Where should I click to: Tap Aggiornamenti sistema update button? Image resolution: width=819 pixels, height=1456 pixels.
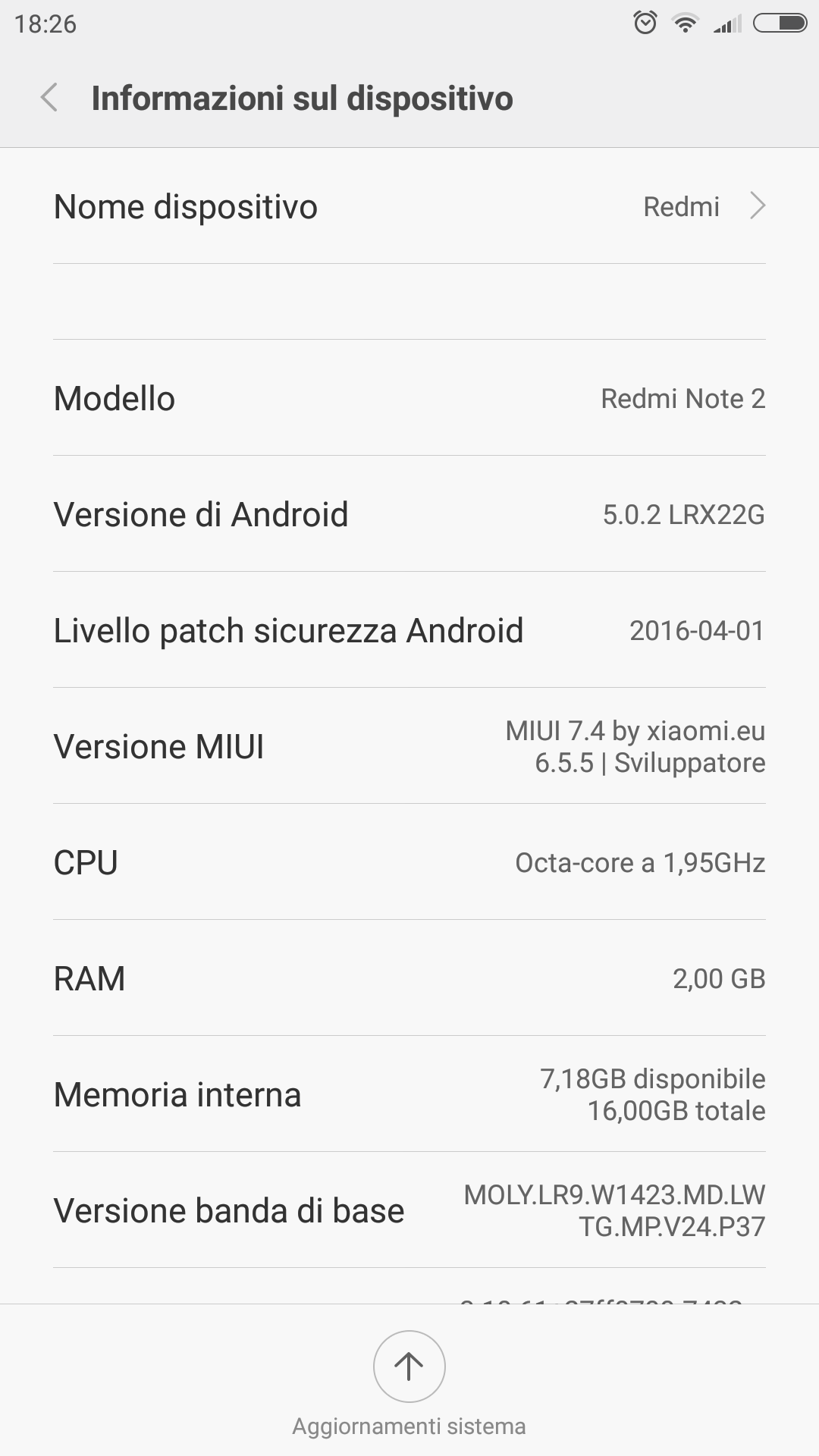click(409, 1366)
